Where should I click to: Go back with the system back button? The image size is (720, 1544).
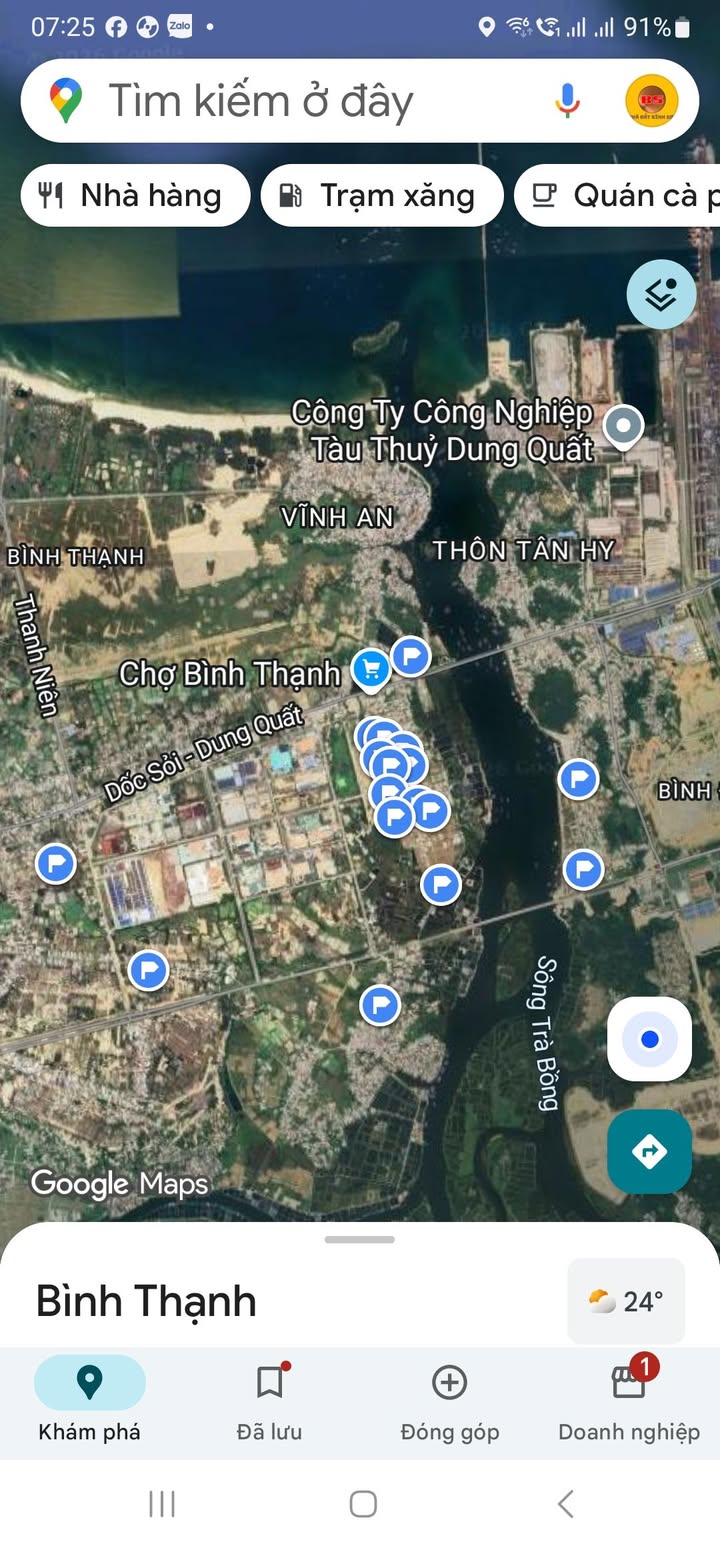[565, 1503]
